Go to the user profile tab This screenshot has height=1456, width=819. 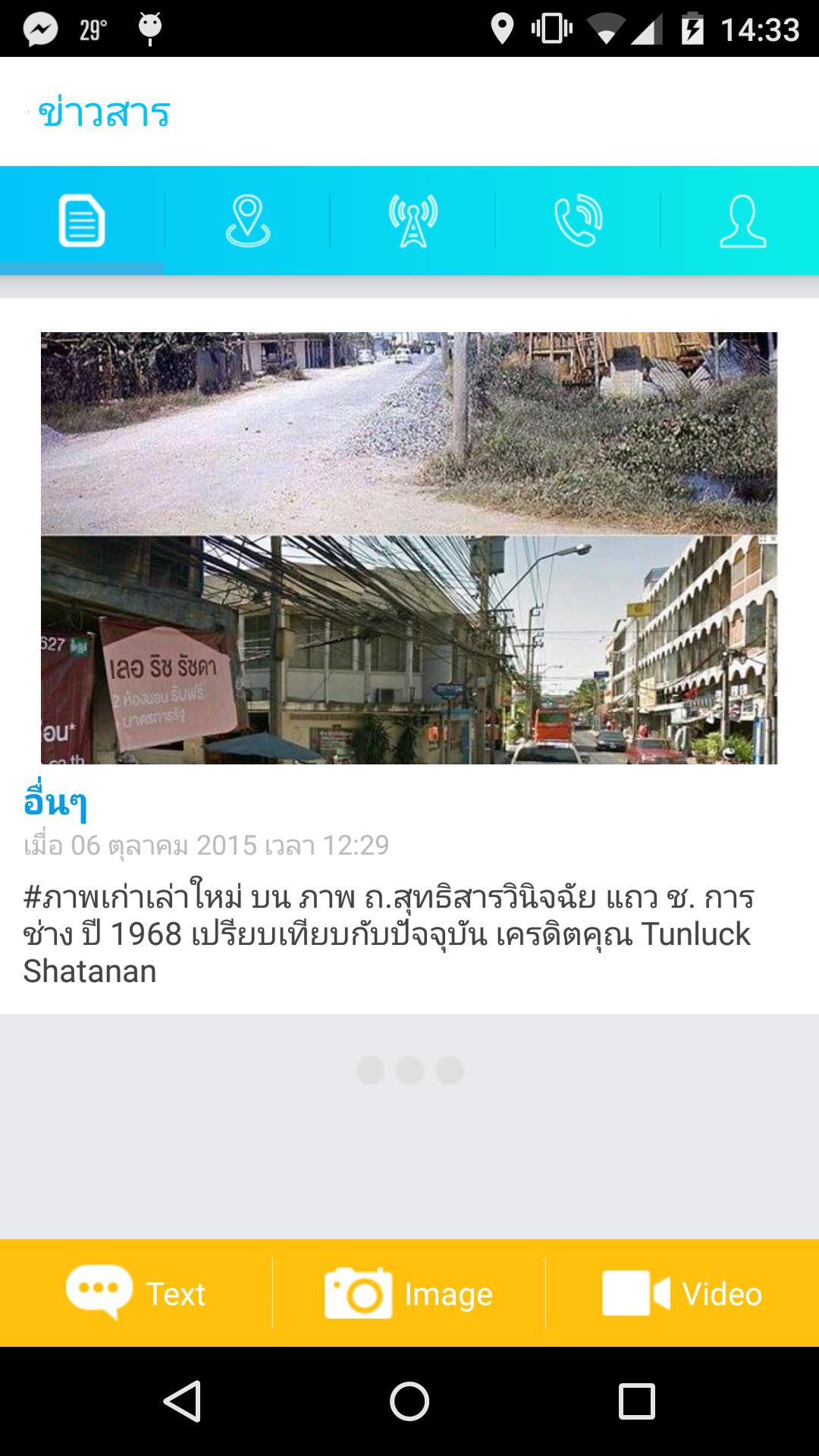742,221
